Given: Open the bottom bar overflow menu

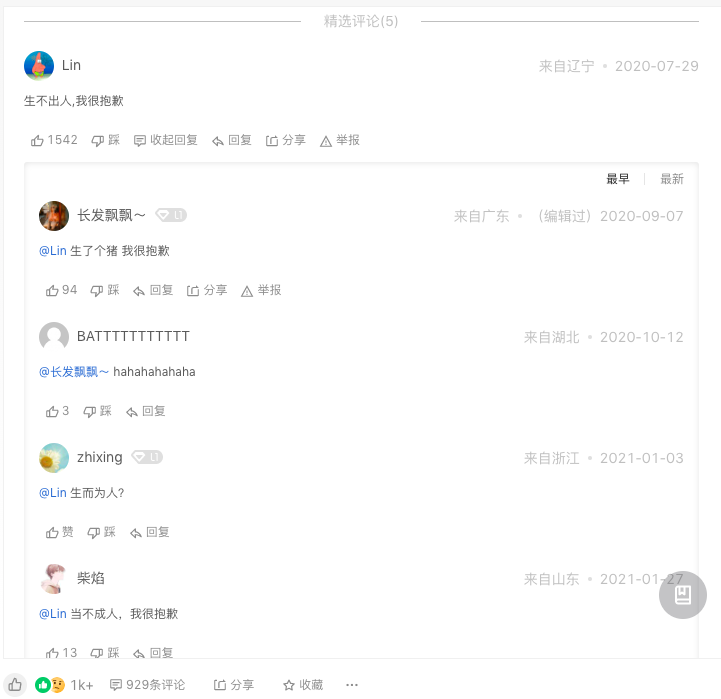Looking at the screenshot, I should [x=352, y=685].
